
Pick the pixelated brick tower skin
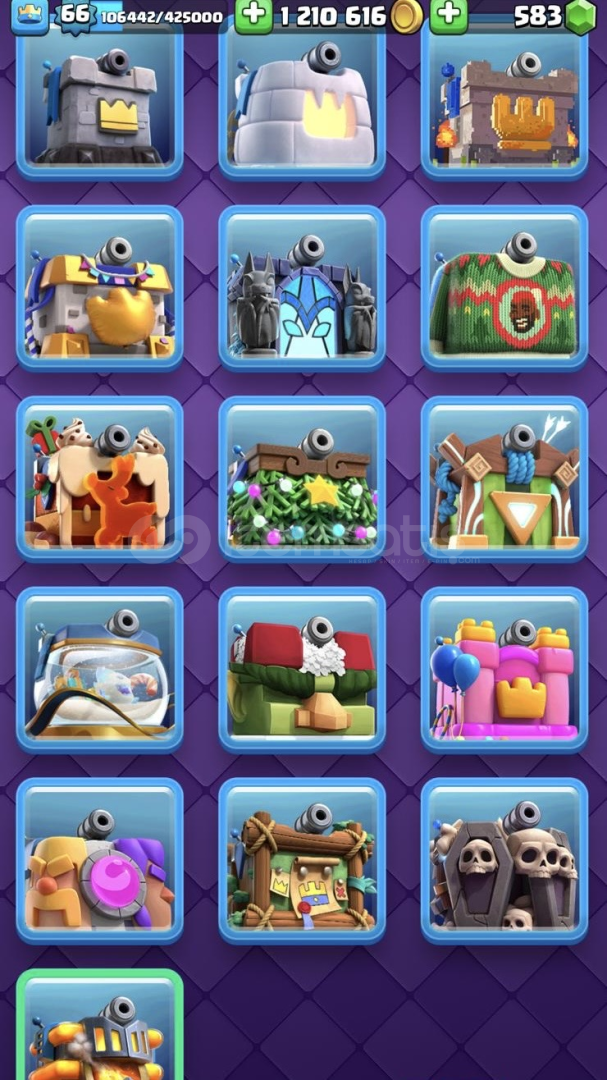tap(504, 100)
